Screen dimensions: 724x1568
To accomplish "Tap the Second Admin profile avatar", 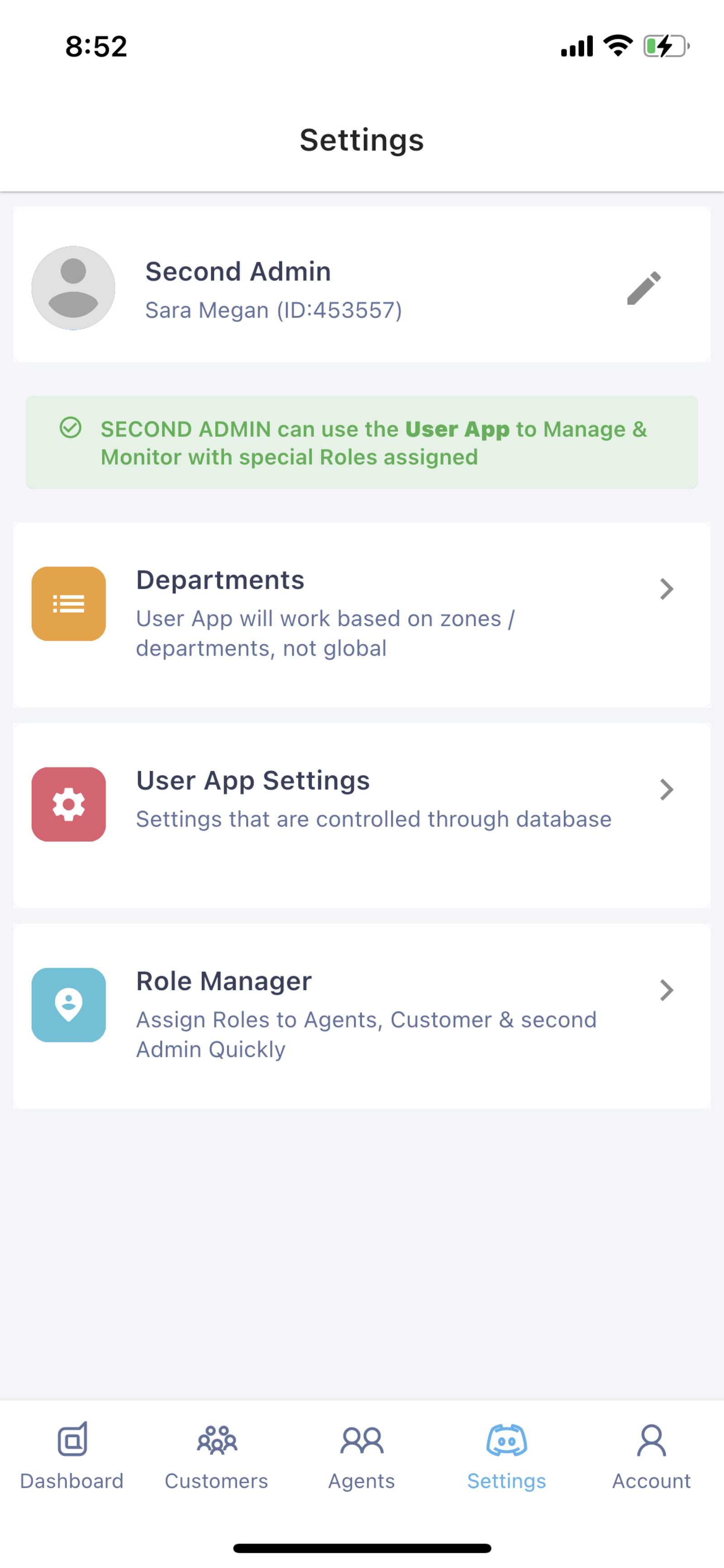I will pyautogui.click(x=74, y=288).
